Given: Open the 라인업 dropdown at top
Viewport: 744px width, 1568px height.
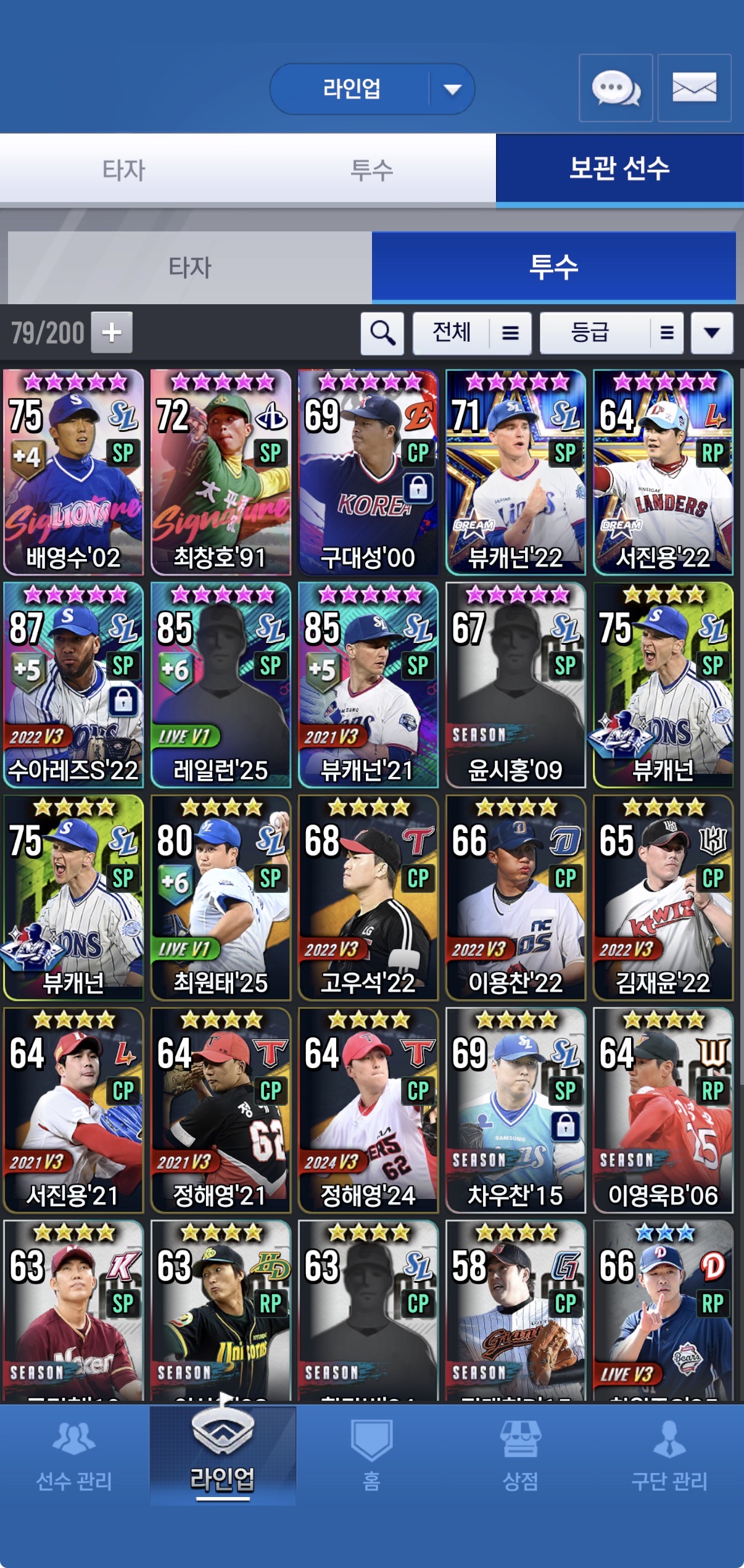Looking at the screenshot, I should point(372,89).
